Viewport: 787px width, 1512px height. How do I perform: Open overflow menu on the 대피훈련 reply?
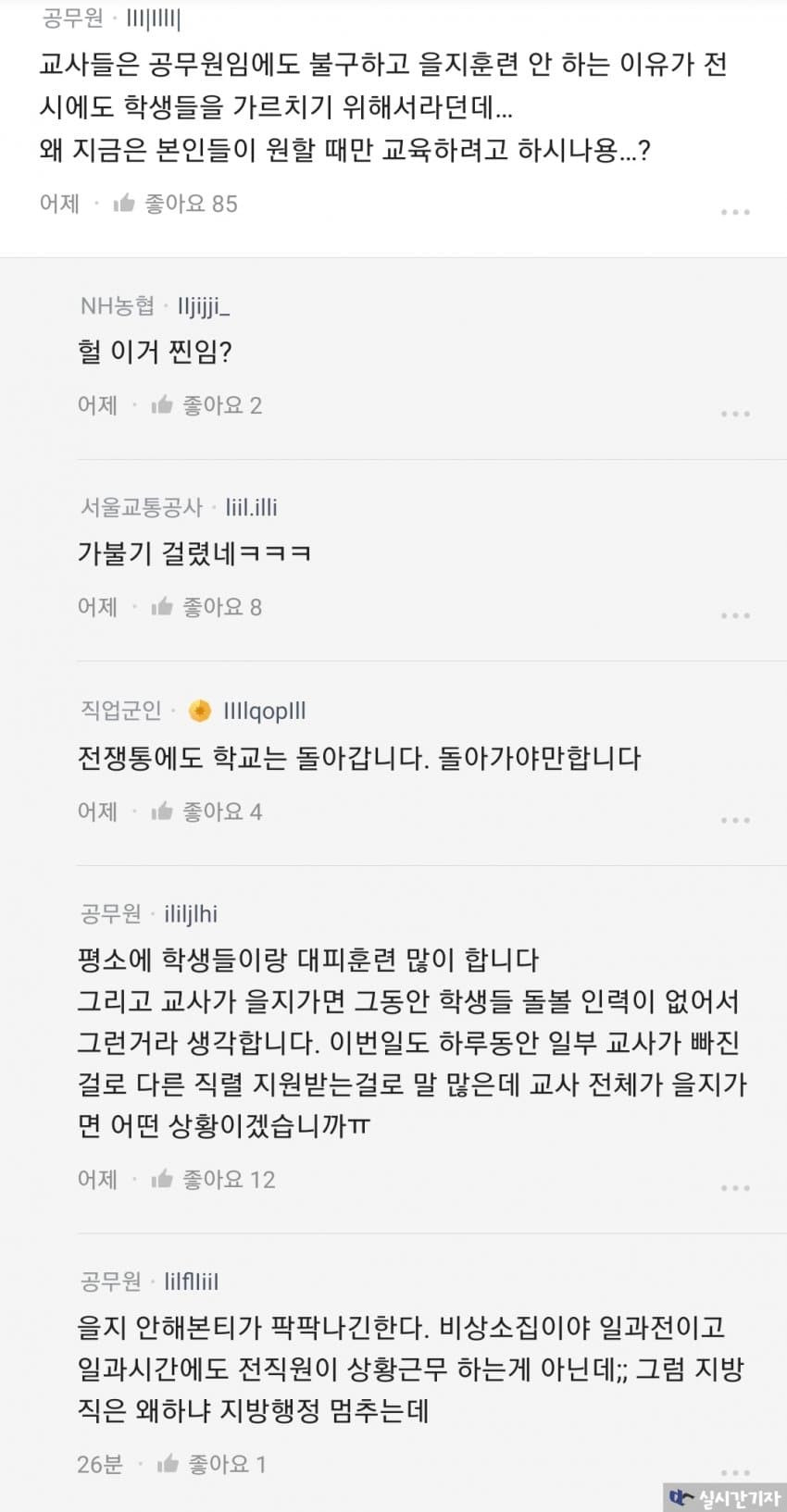point(735,1187)
